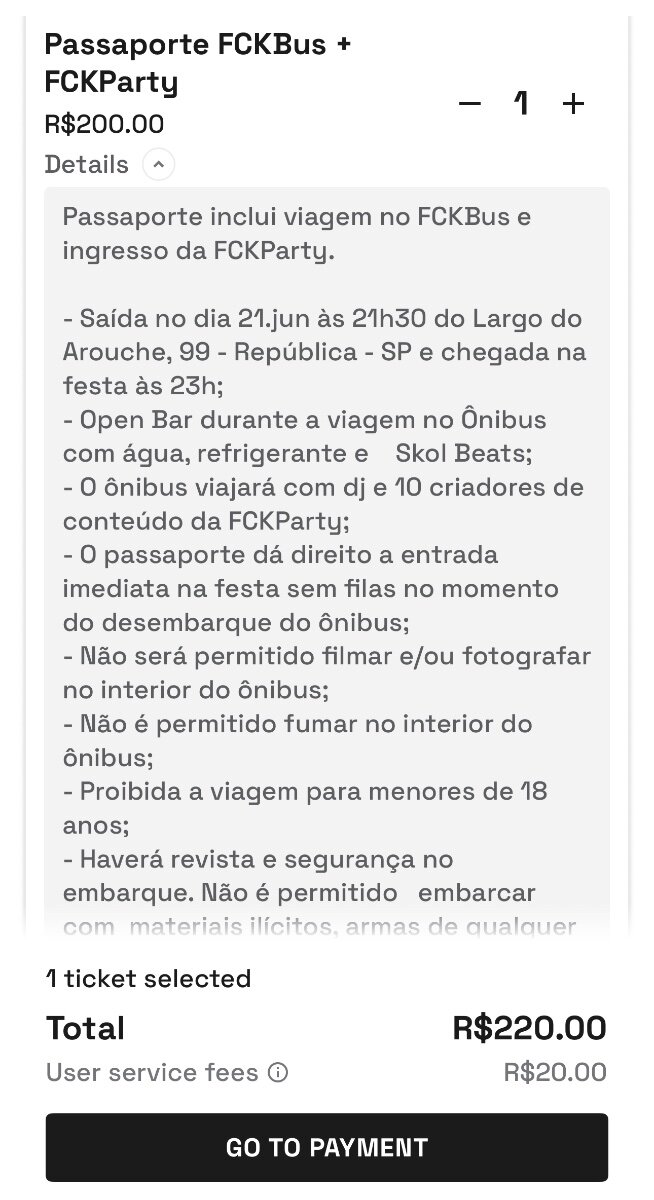Image resolution: width=654 pixels, height=1200 pixels.
Task: Increase the Passaporte ticket quantity
Action: click(573, 103)
